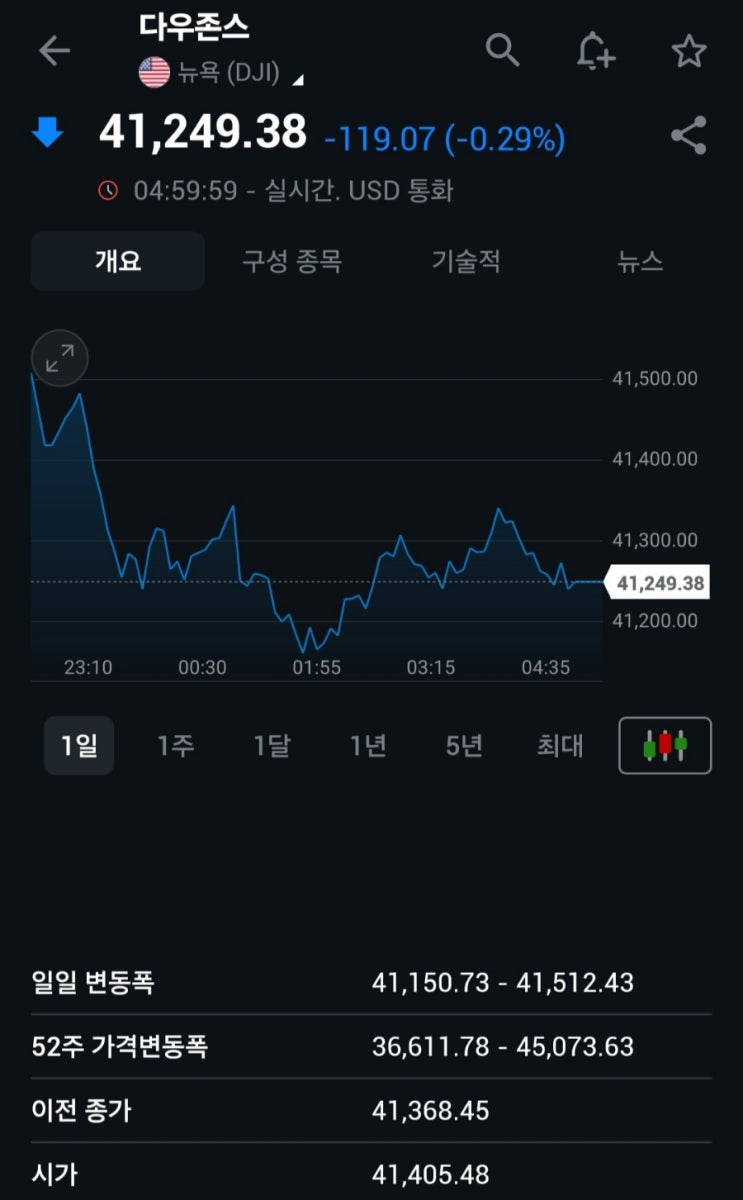Go back using the arrow icon

(54, 51)
